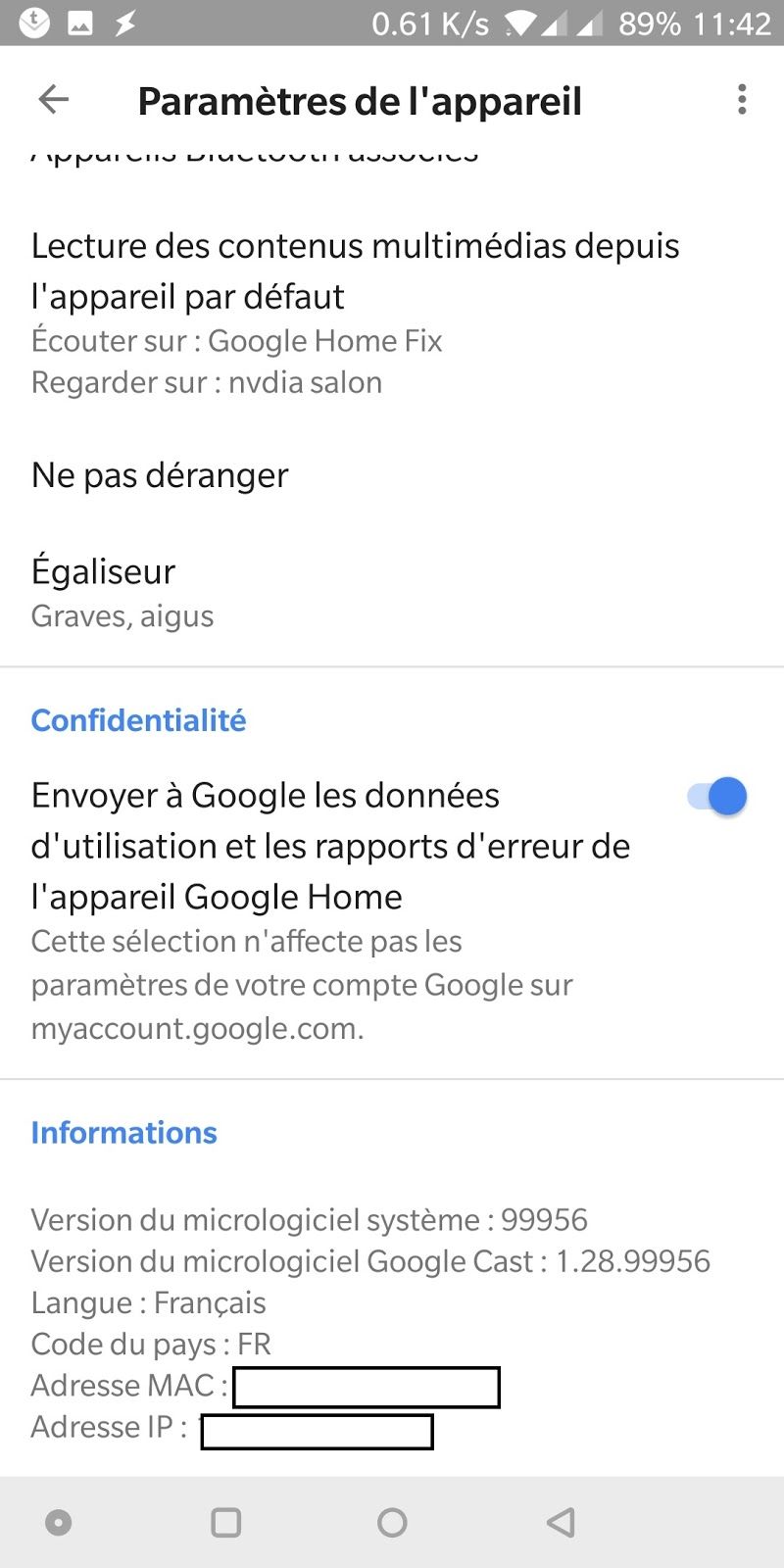Tap the Wi-Fi status icon
The image size is (784, 1568).
[x=520, y=24]
